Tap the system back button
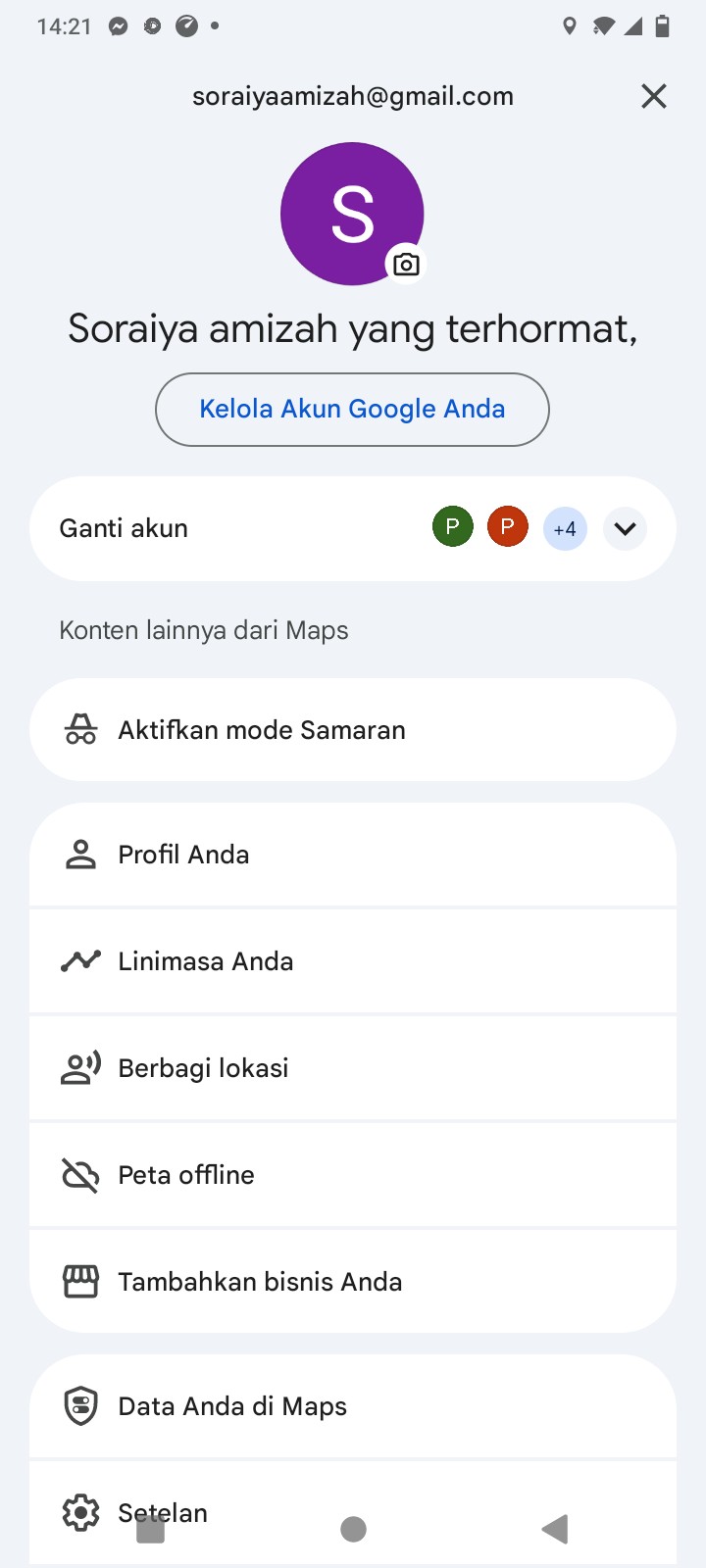The width and height of the screenshot is (706, 1568). click(555, 1529)
